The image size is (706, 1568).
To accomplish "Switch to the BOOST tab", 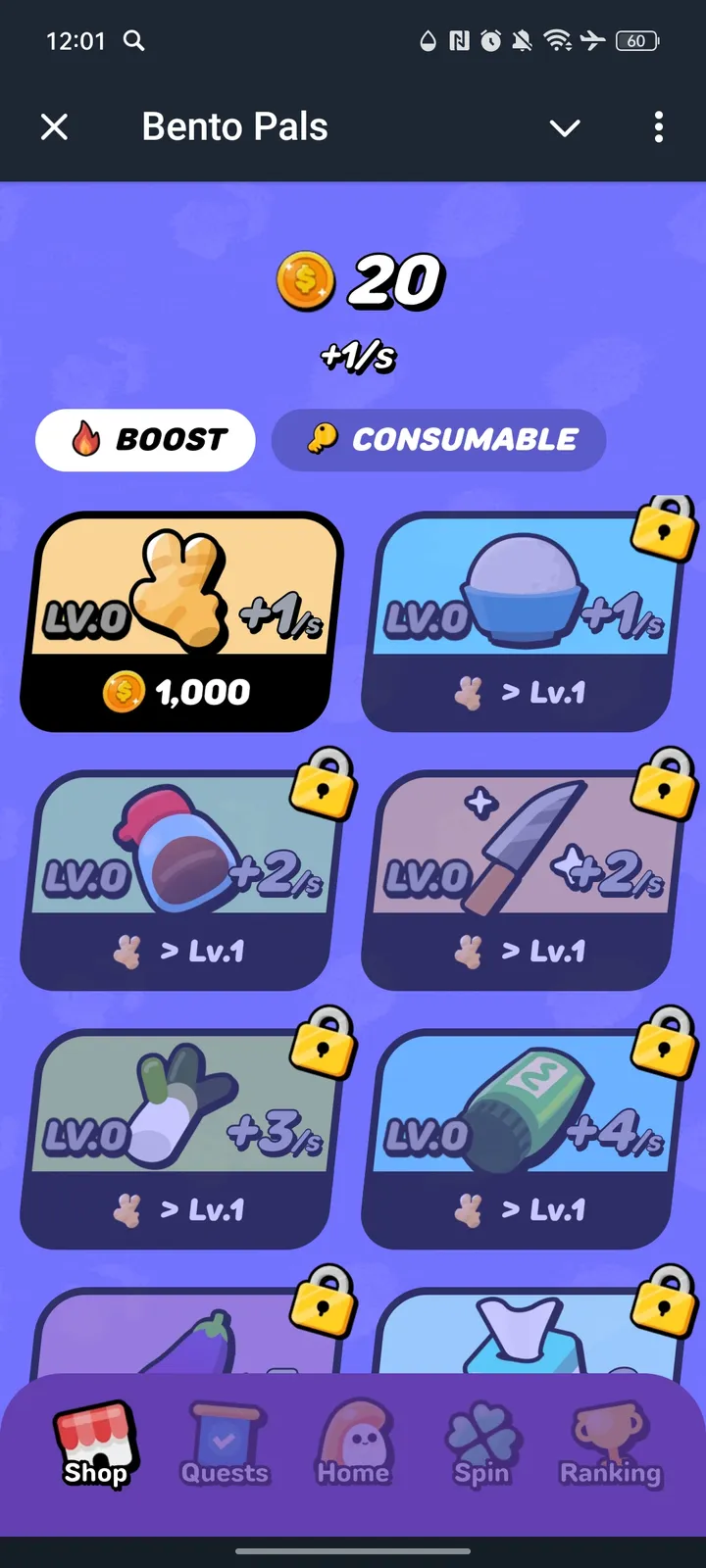I will coord(145,440).
